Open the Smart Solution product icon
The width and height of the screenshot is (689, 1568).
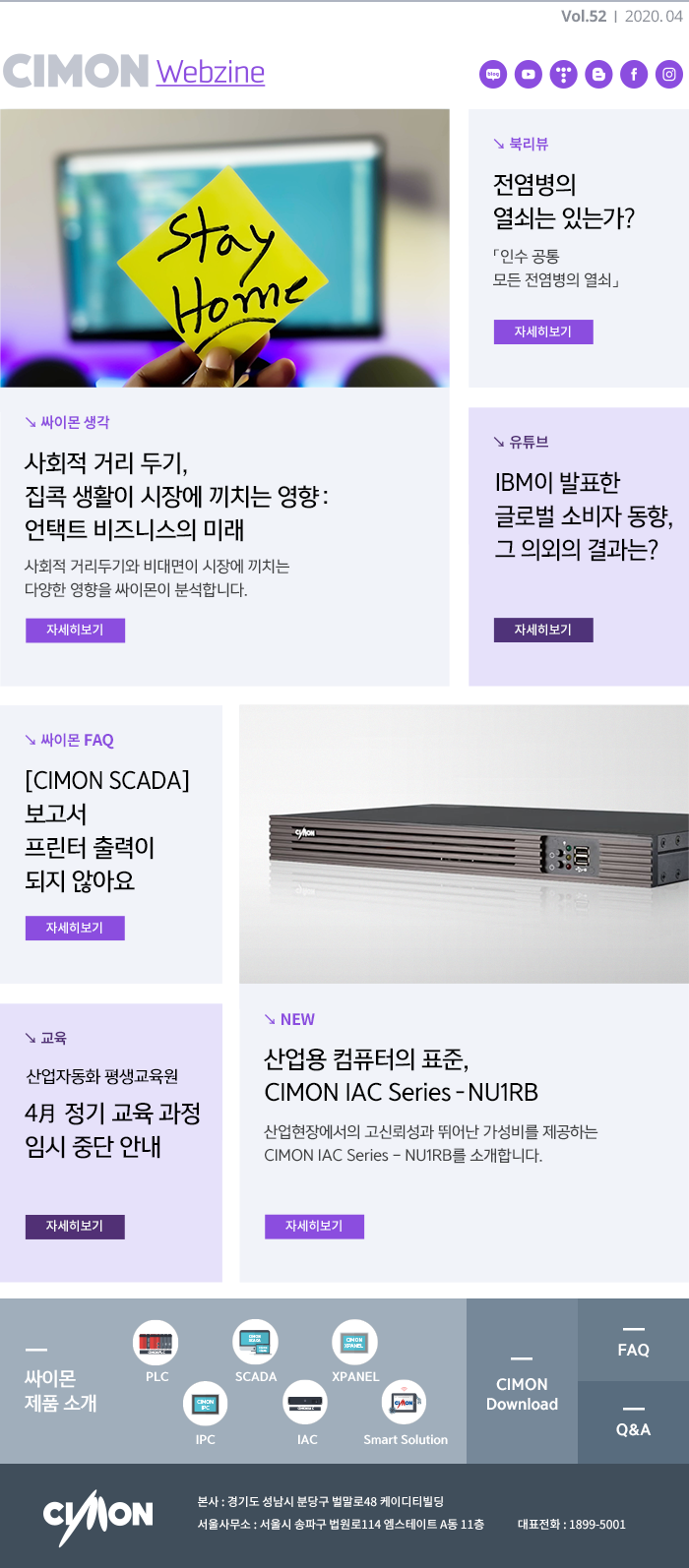point(404,1404)
